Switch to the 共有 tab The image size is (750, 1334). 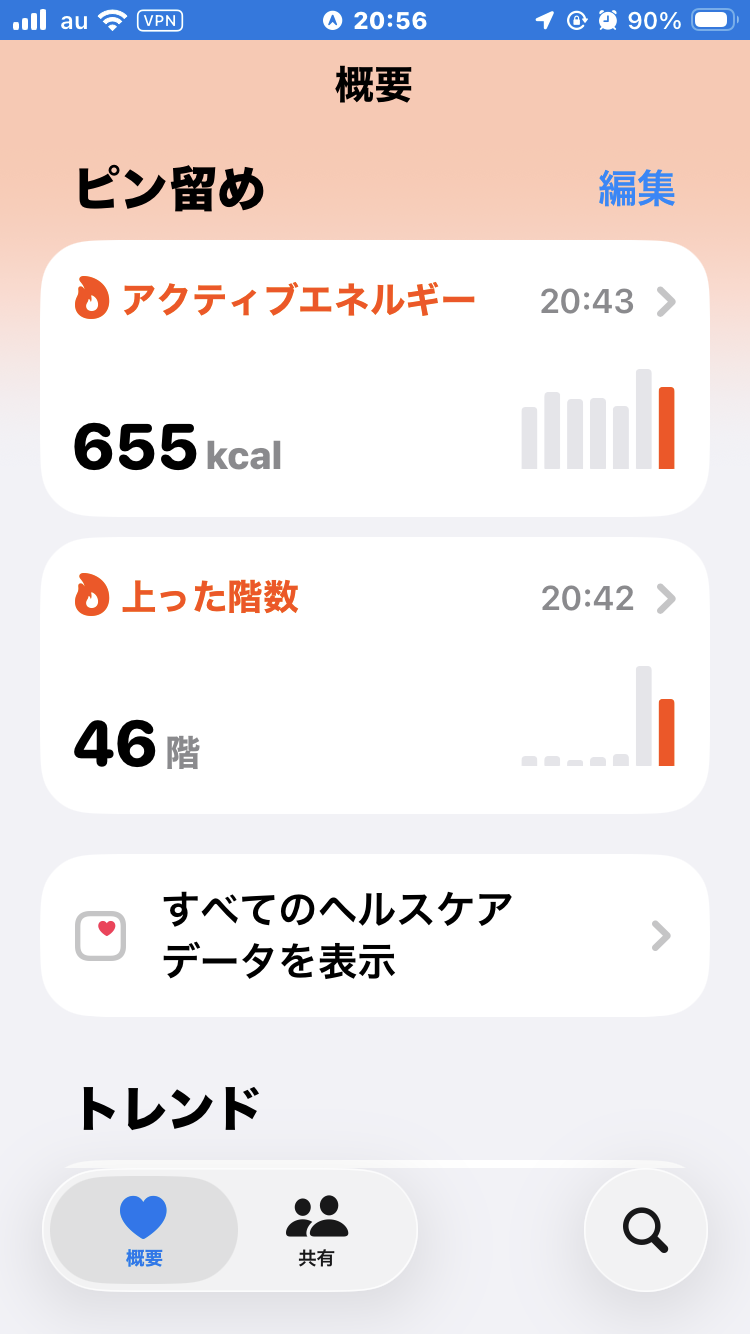[x=317, y=1230]
